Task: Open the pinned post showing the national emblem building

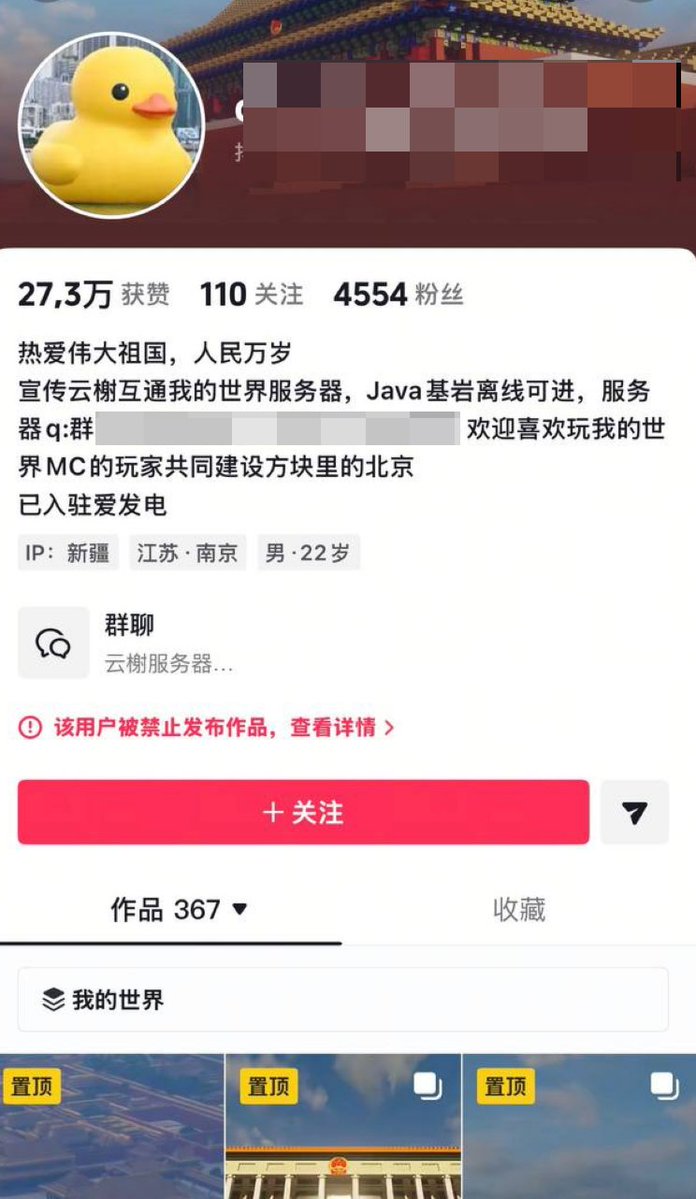Action: (x=343, y=1126)
